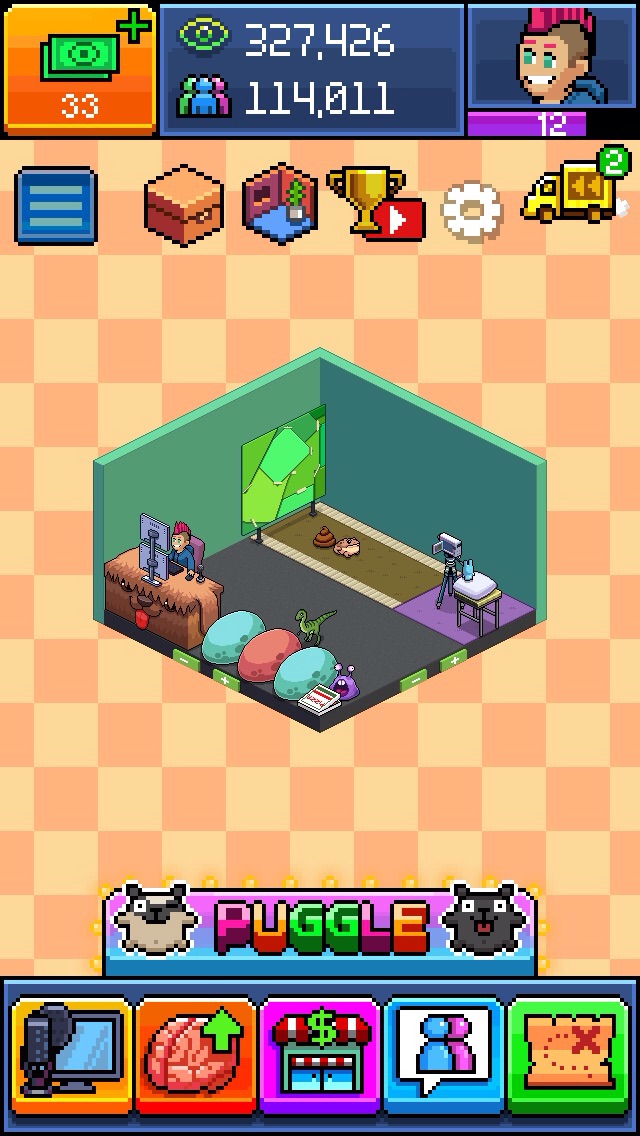Screen dimensions: 640x1136
Task: Open the brain upgrade tab
Action: coord(196,1058)
